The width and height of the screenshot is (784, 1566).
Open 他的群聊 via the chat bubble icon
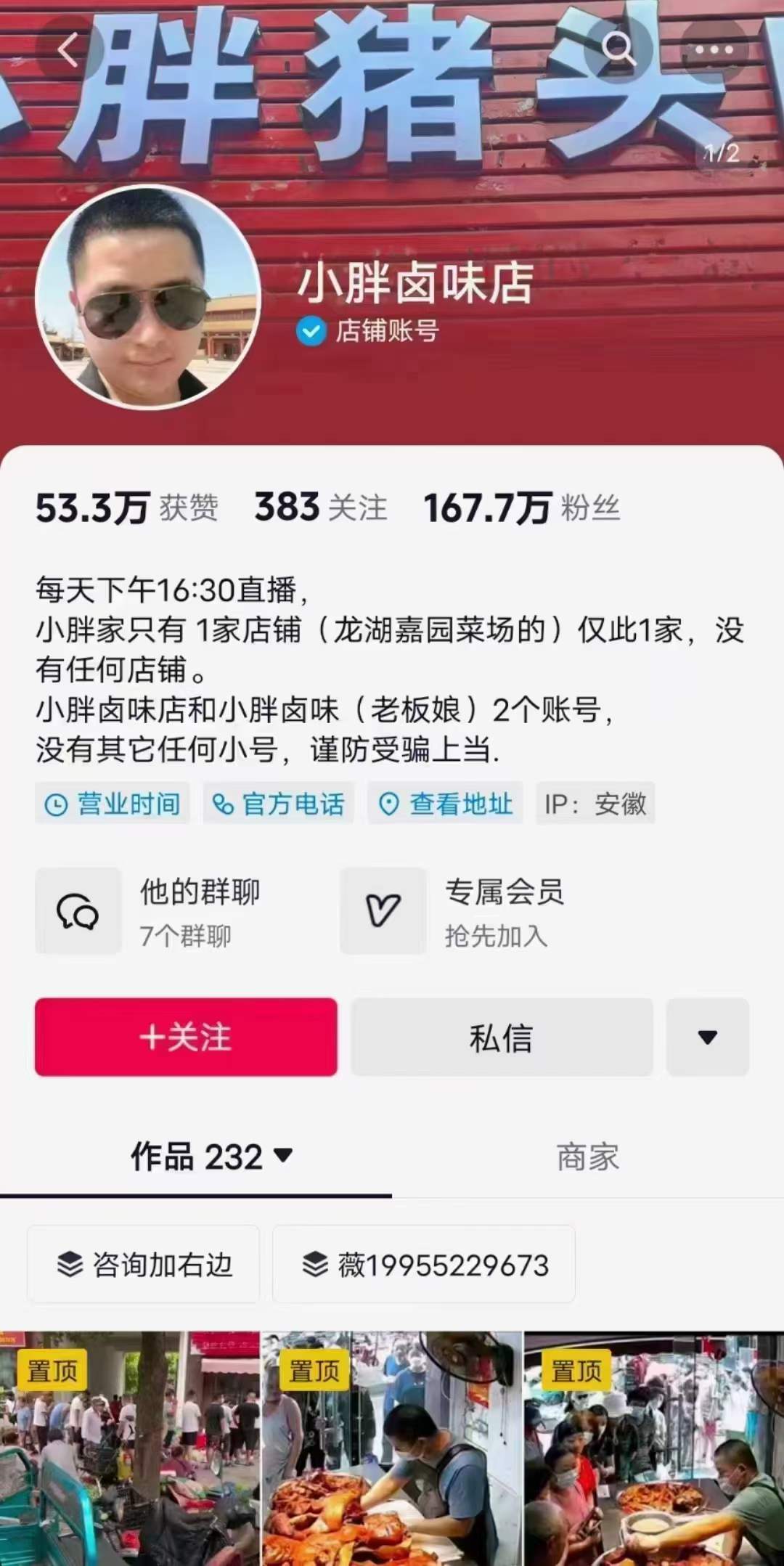point(78,910)
